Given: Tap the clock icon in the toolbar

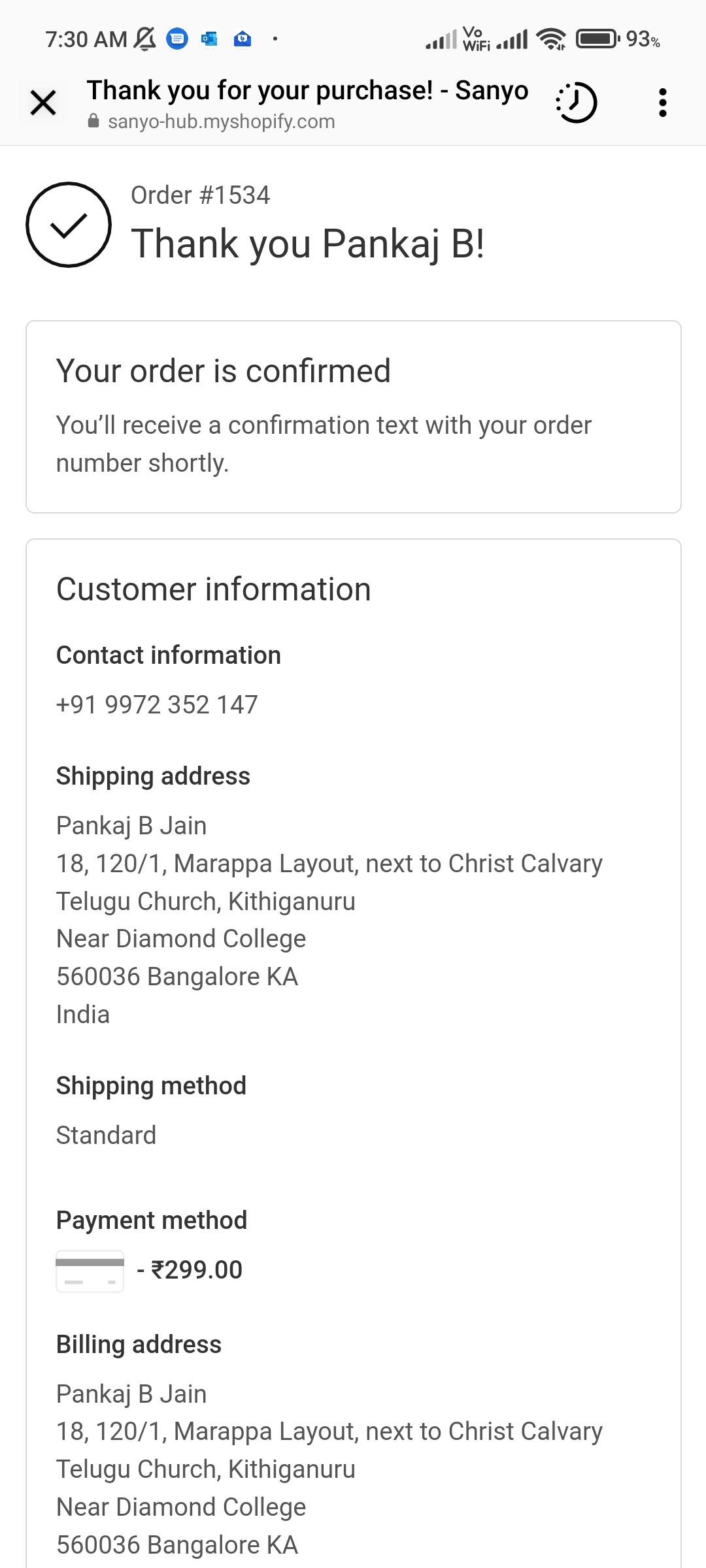Looking at the screenshot, I should tap(577, 103).
